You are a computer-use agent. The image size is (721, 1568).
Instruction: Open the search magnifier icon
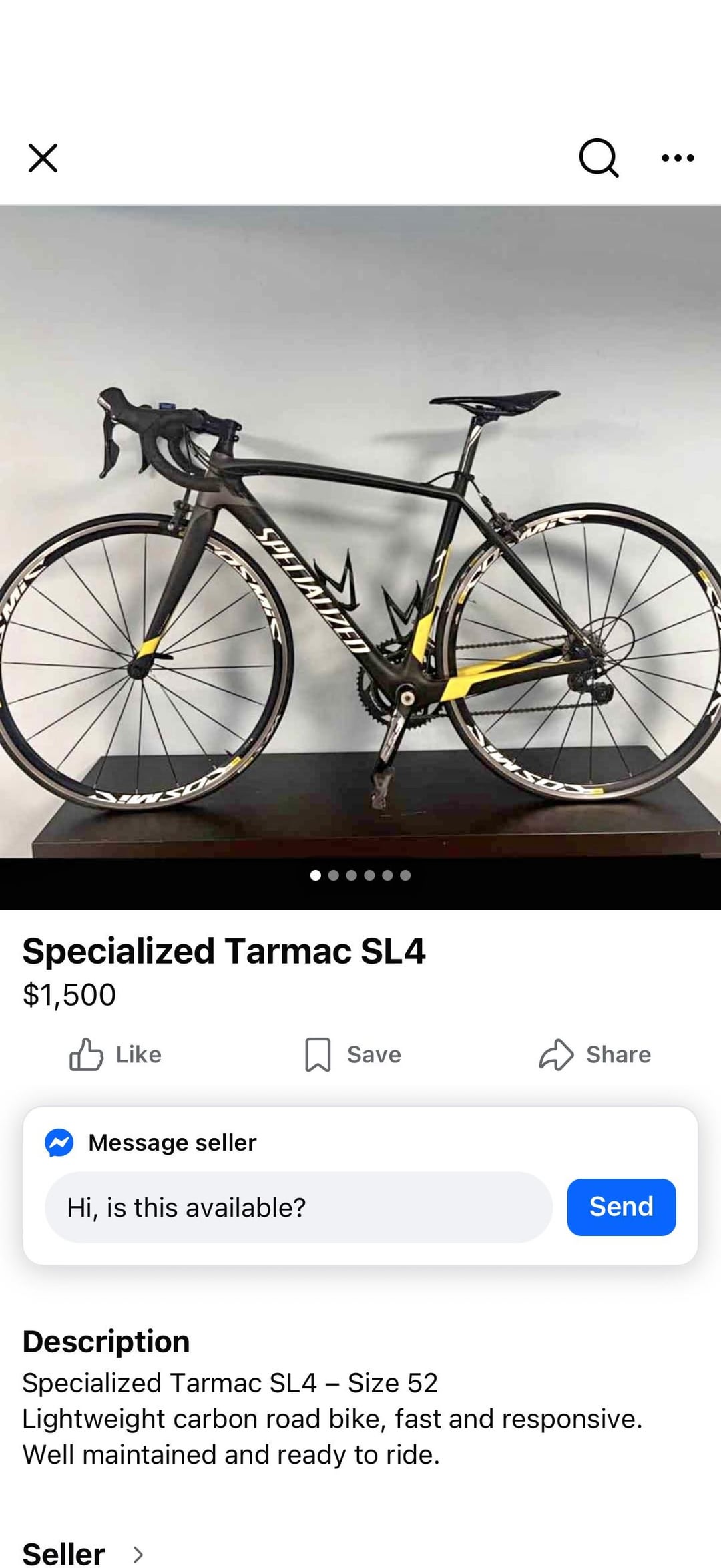[x=598, y=158]
